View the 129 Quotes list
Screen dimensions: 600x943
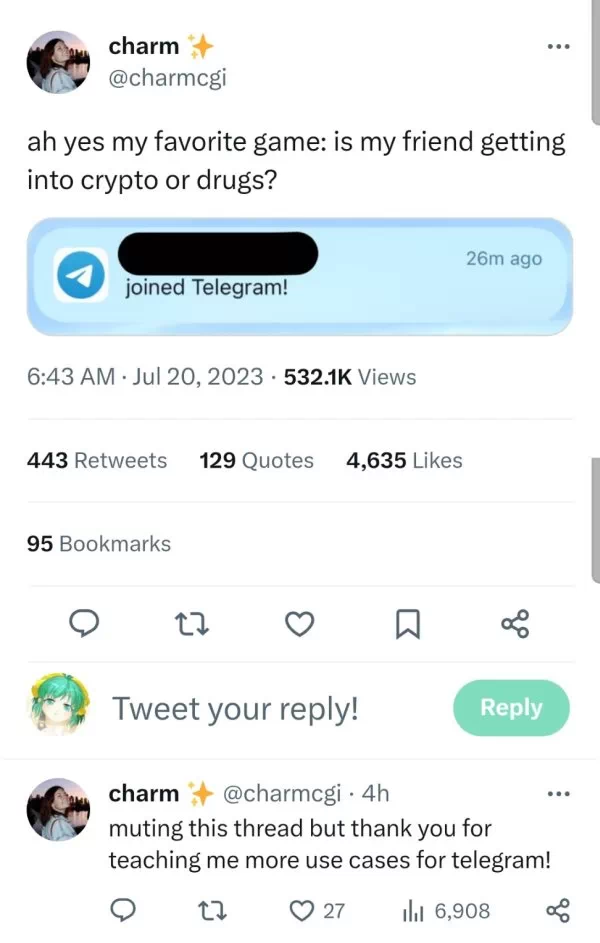[256, 460]
